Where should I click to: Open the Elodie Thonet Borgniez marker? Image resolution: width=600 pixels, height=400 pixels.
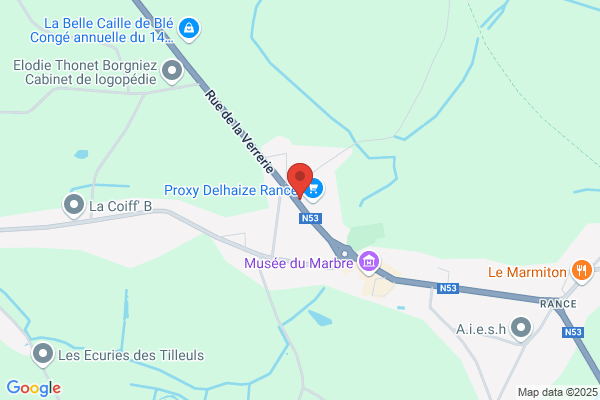coord(172,72)
